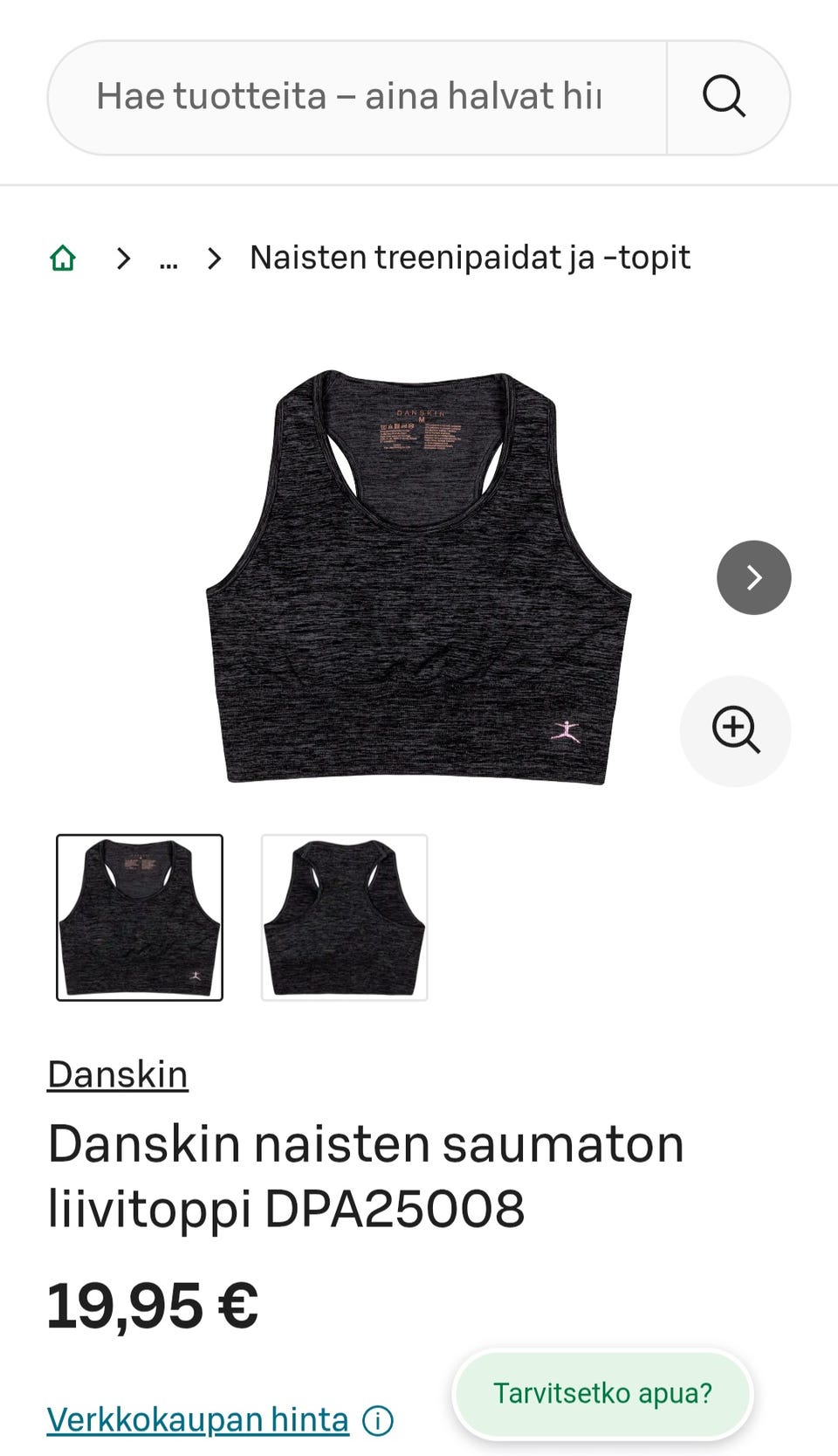The image size is (838, 1456).
Task: Tap the product search field
Action: [349, 97]
